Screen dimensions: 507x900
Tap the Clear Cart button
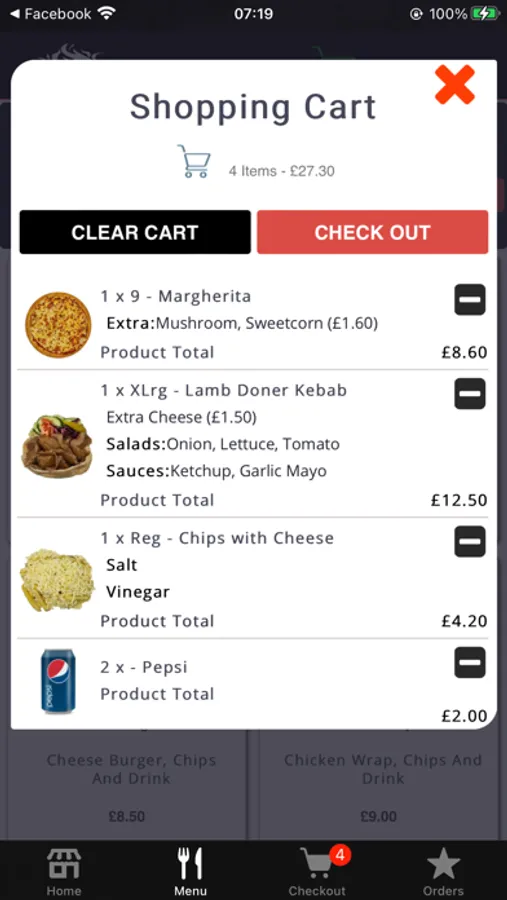tap(135, 232)
